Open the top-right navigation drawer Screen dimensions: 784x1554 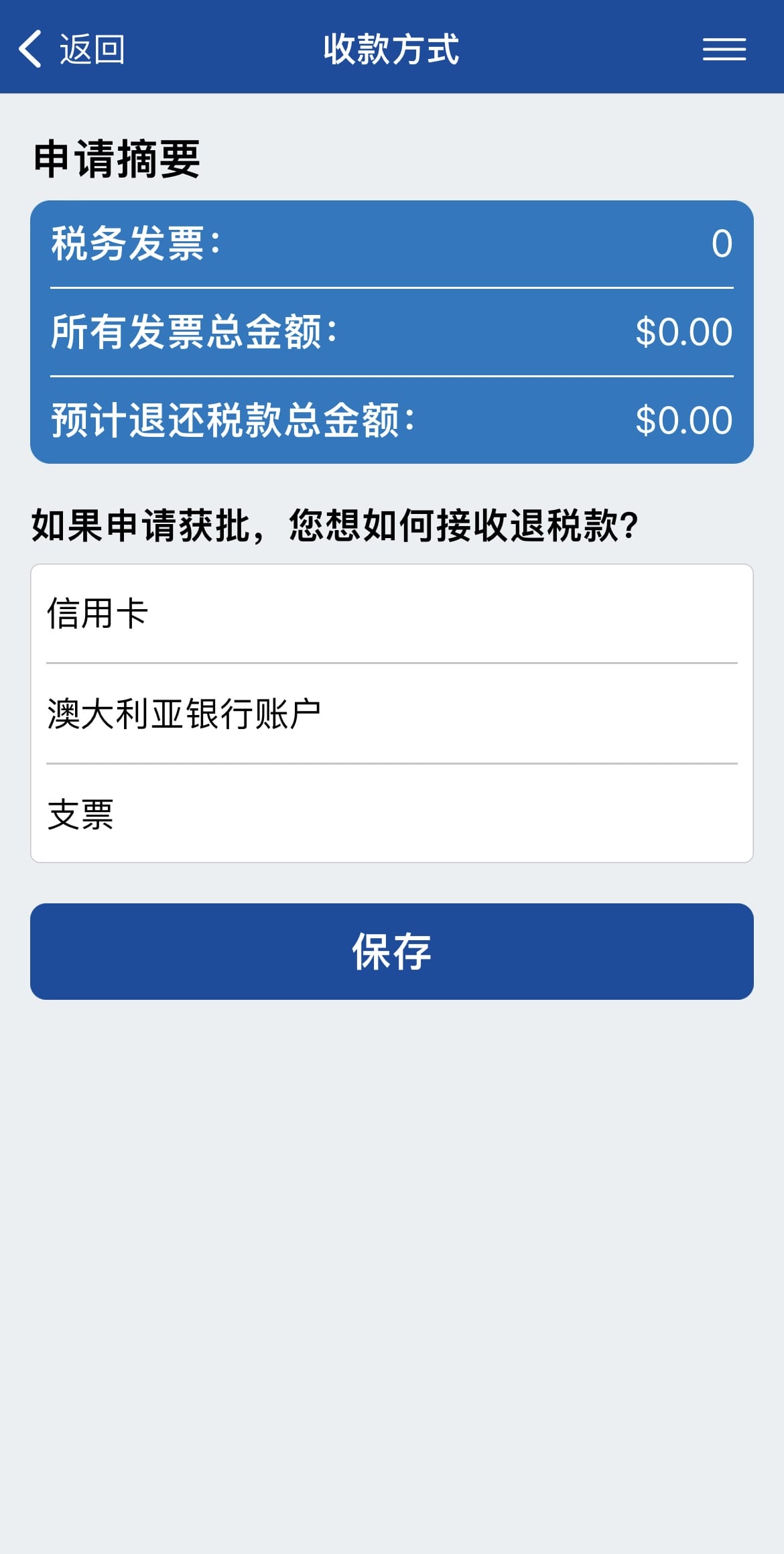(x=724, y=49)
